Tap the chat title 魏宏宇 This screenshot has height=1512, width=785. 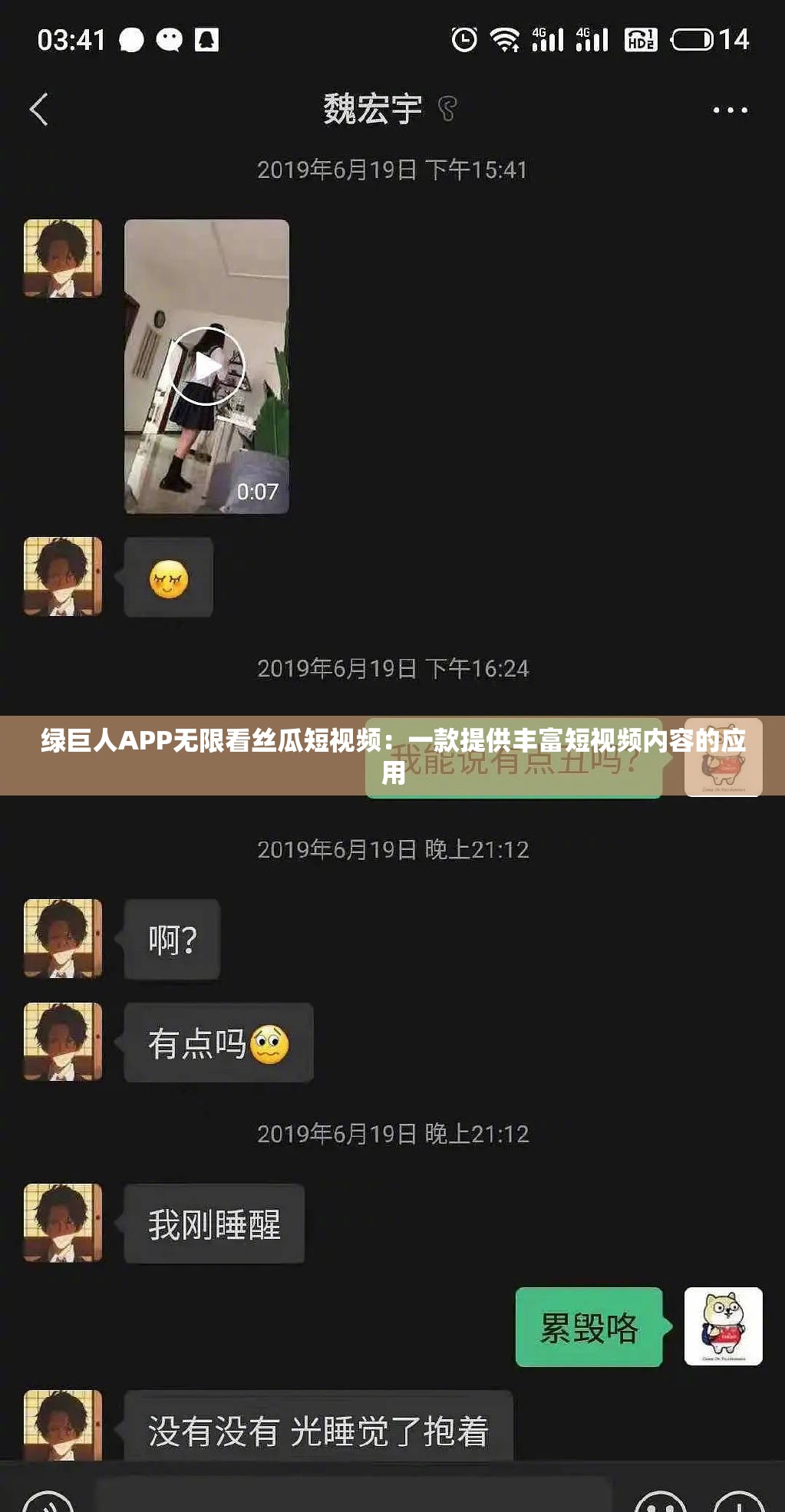pyautogui.click(x=374, y=110)
